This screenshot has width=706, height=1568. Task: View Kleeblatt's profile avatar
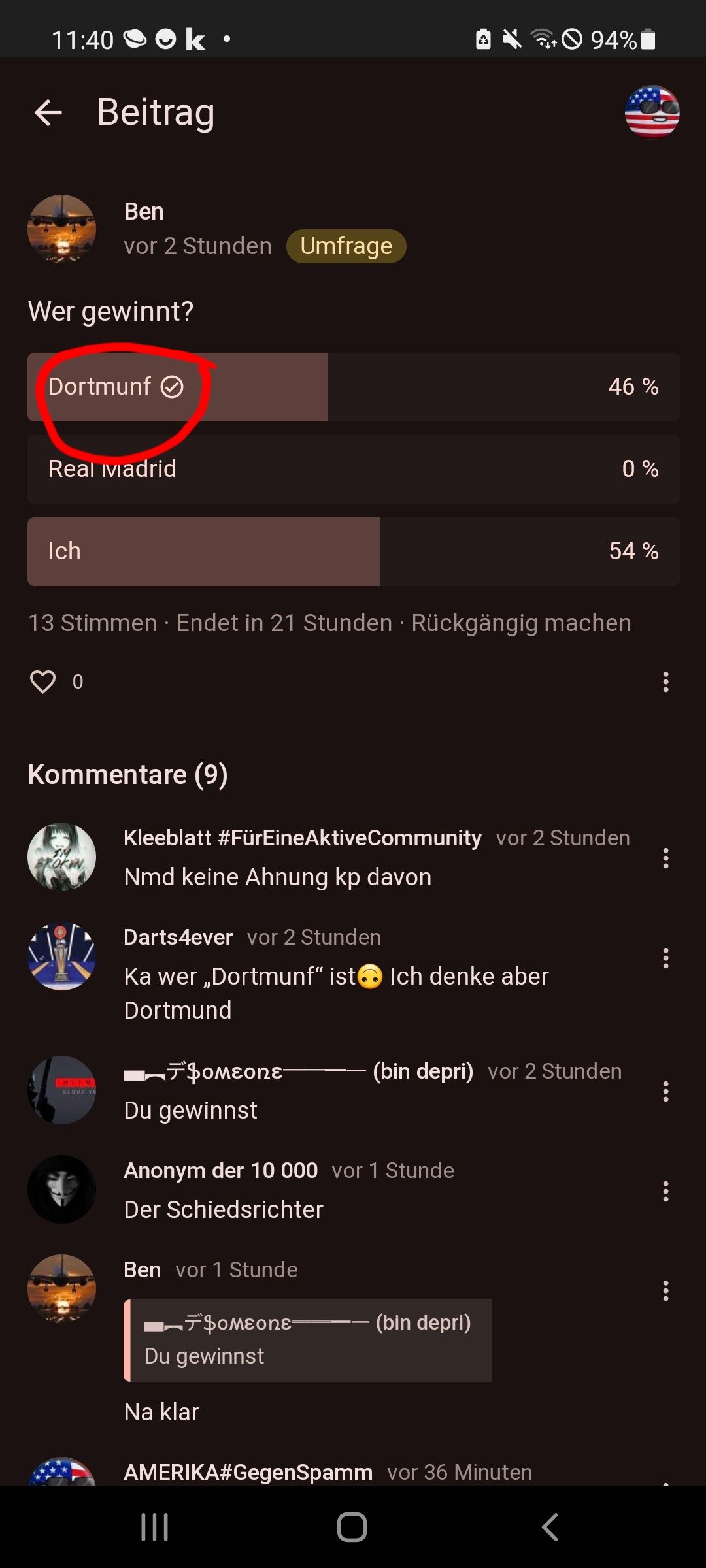click(x=61, y=857)
